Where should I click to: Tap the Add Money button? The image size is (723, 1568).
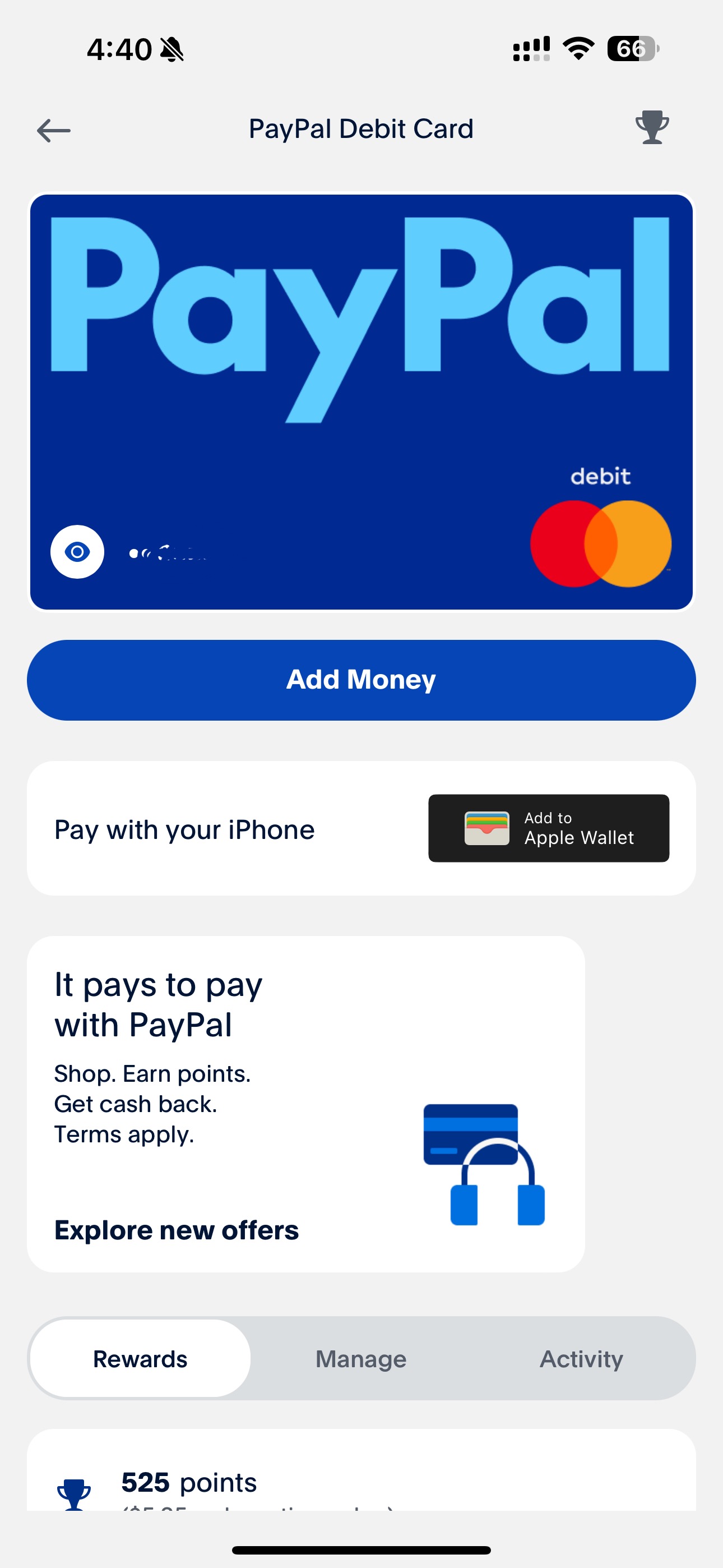tap(361, 680)
